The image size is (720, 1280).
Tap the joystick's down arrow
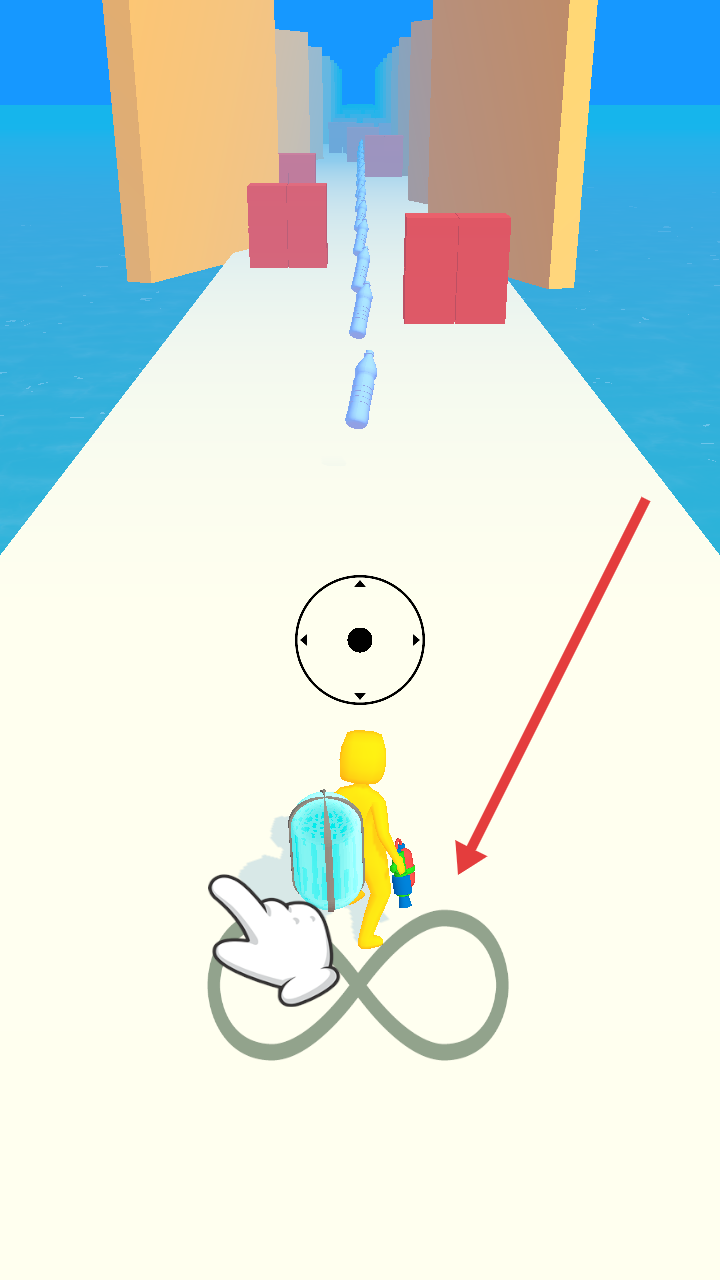tap(360, 696)
